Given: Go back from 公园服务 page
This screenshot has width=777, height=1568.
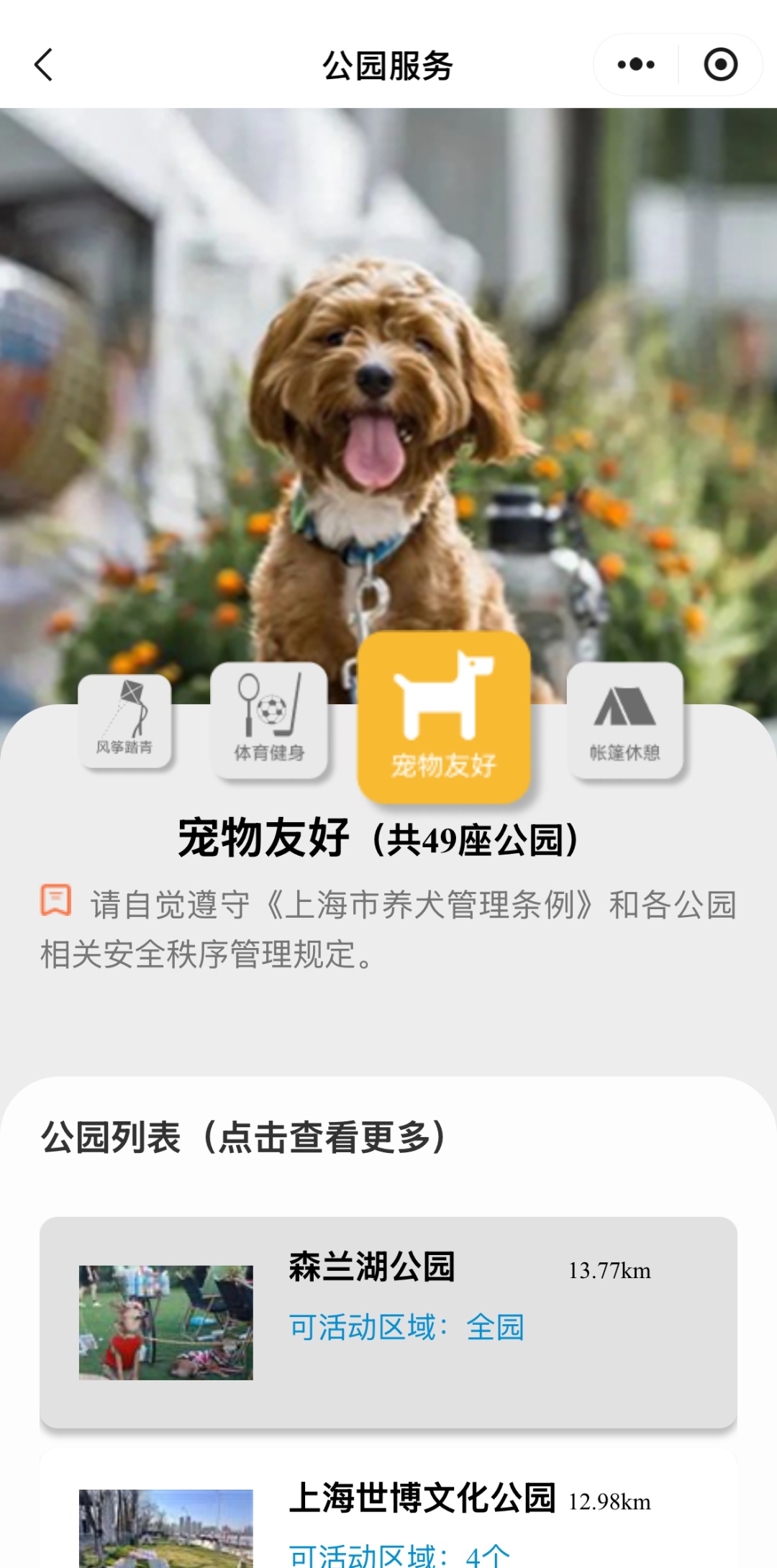Looking at the screenshot, I should [44, 65].
